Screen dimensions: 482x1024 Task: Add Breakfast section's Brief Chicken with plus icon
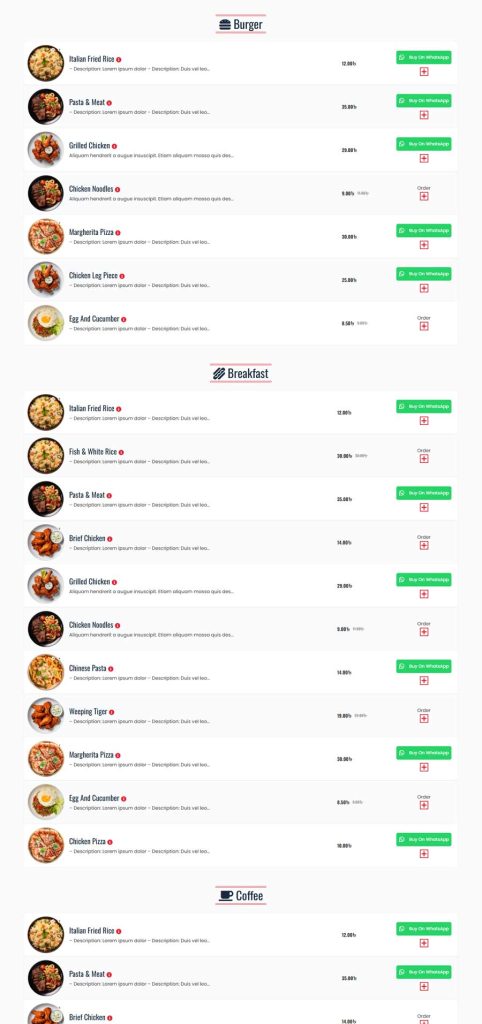(x=424, y=545)
